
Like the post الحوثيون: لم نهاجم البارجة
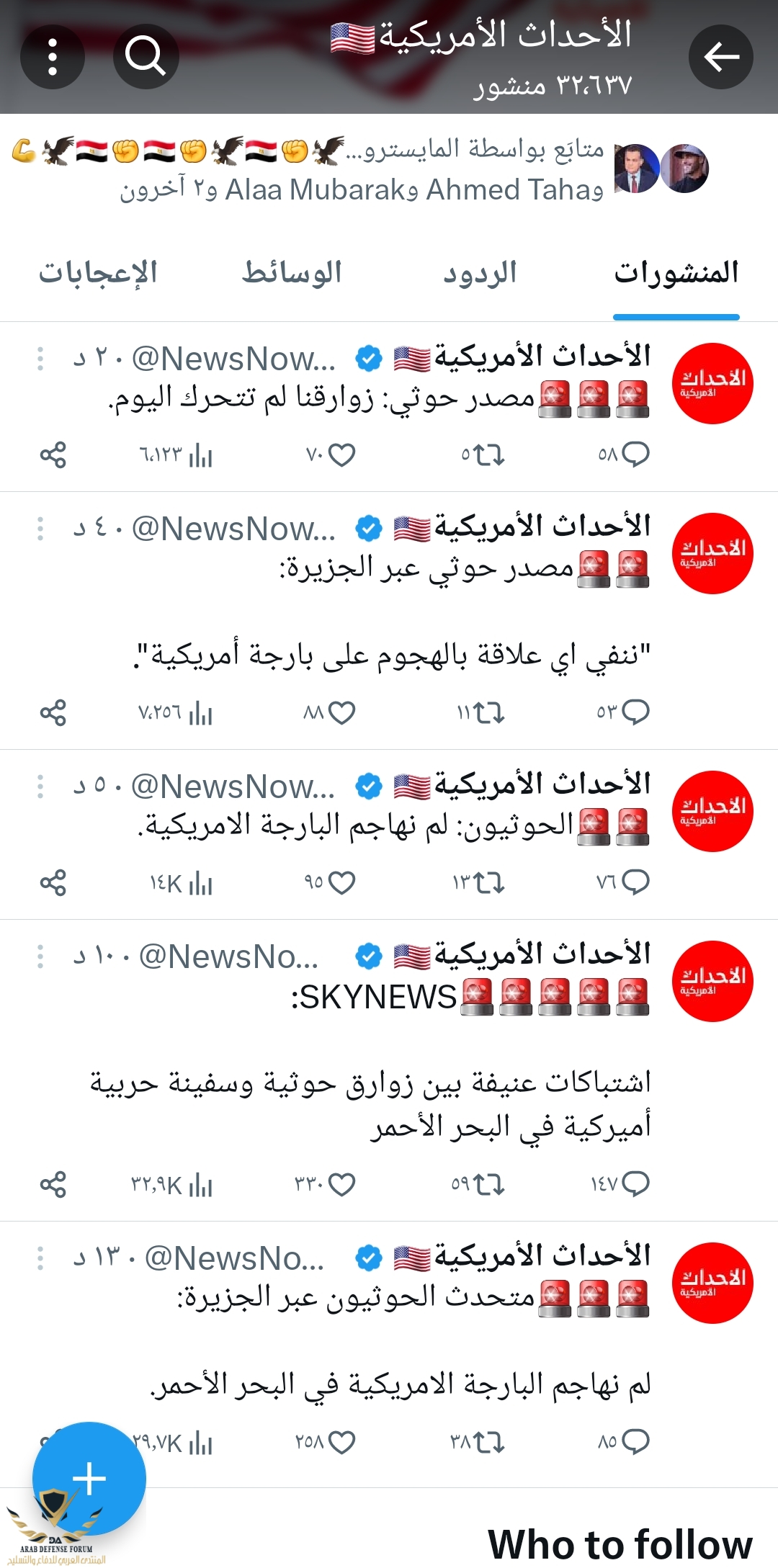[341, 883]
